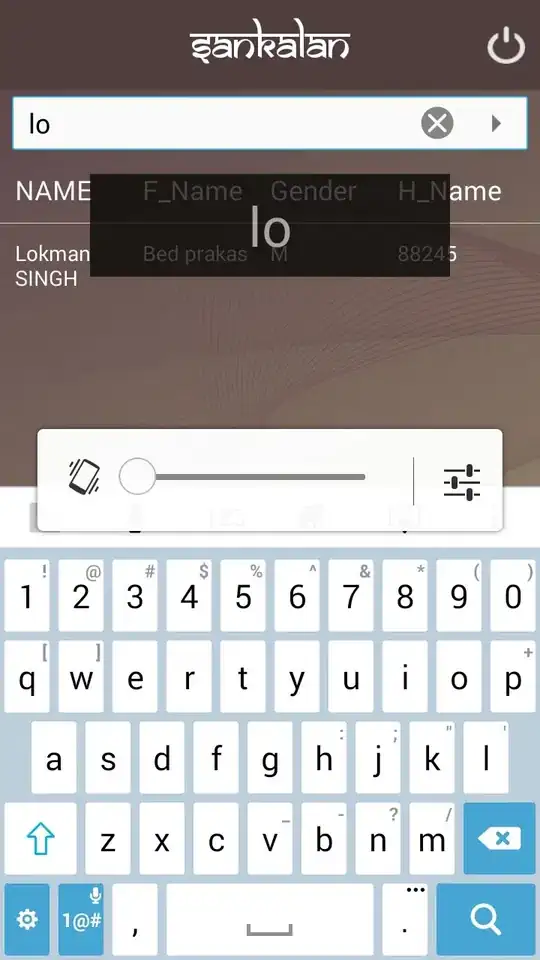
Task: Tap the power icon in the header
Action: point(506,47)
